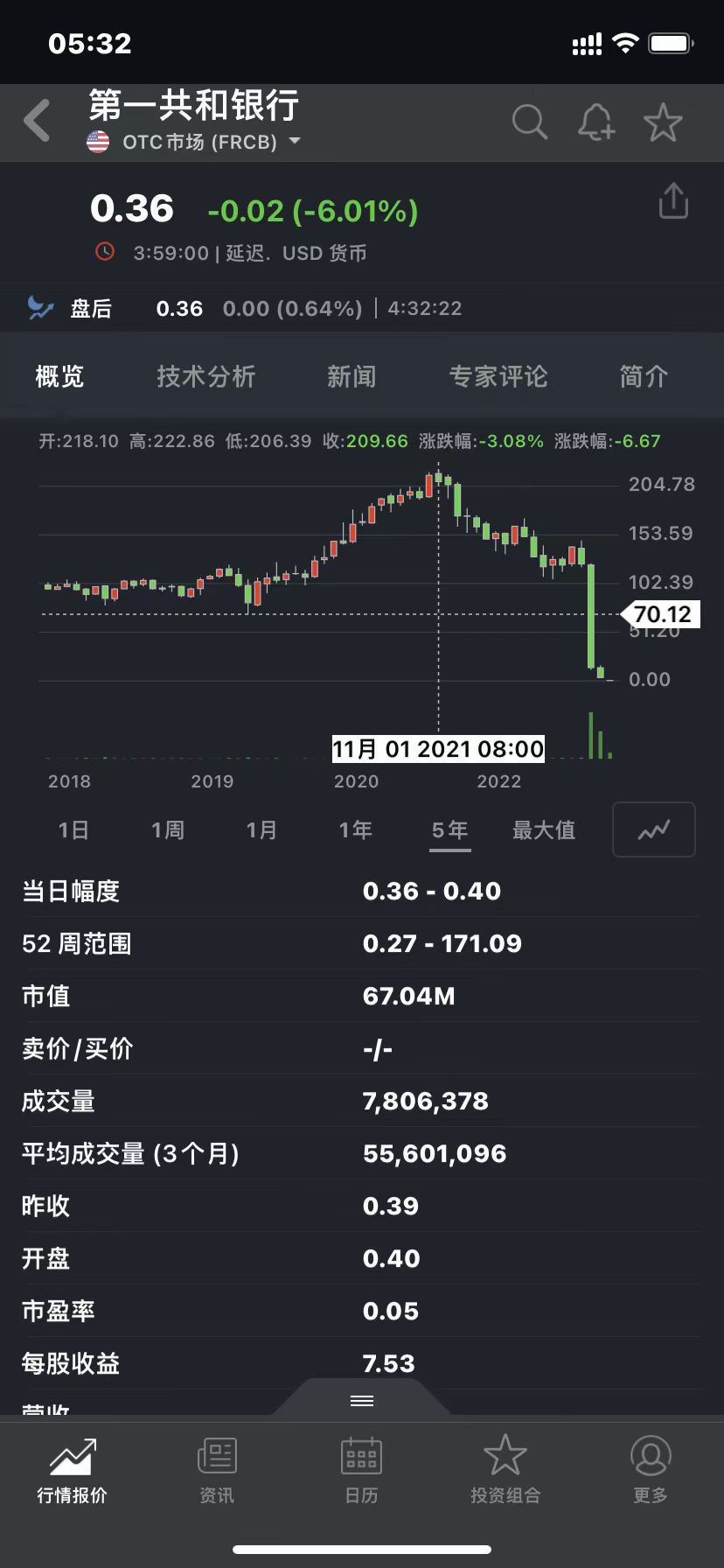This screenshot has width=724, height=1568.
Task: Set chart range to 1年
Action: pyautogui.click(x=356, y=829)
